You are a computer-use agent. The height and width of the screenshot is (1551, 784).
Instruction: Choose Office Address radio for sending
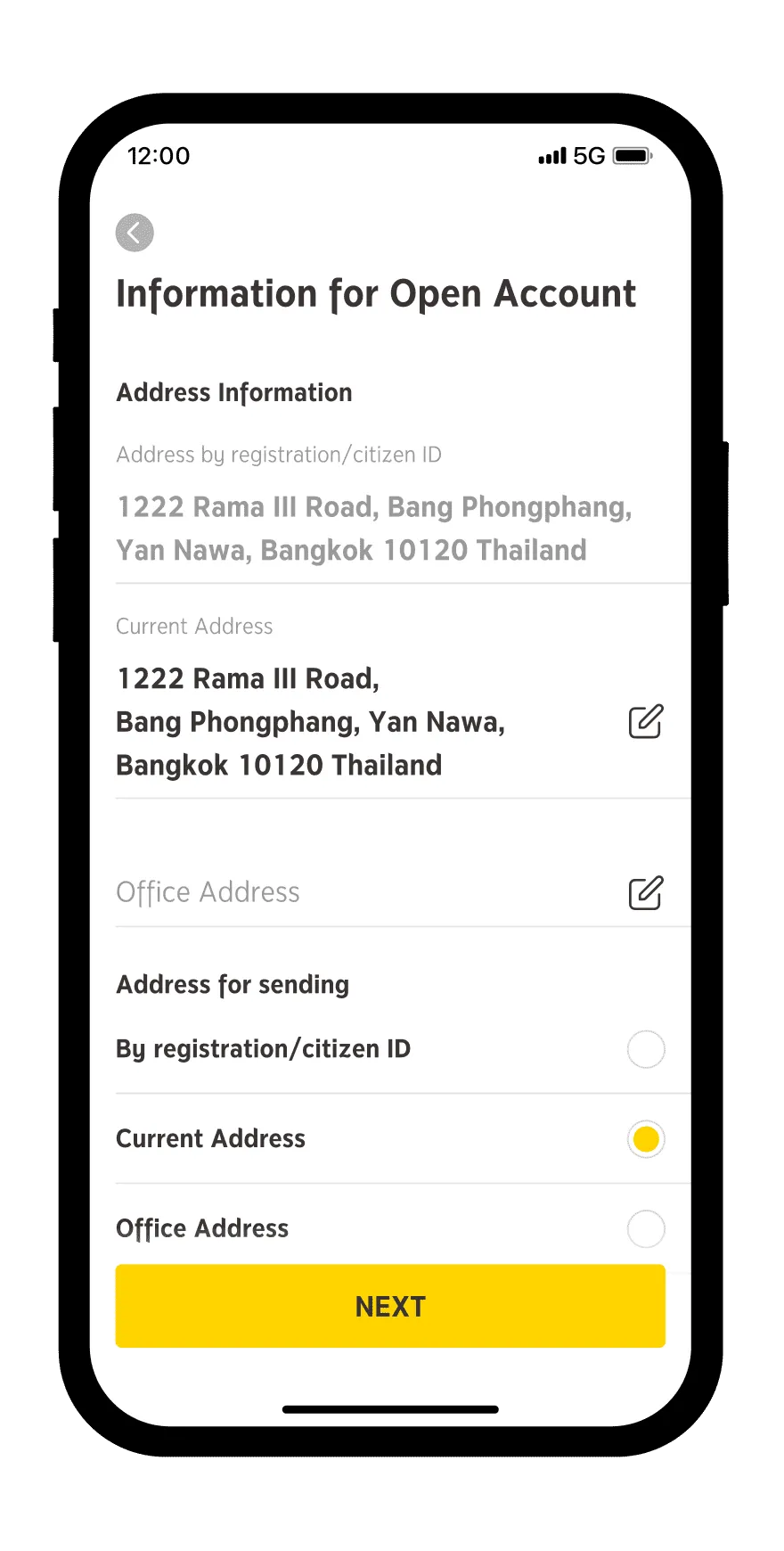(x=646, y=1229)
